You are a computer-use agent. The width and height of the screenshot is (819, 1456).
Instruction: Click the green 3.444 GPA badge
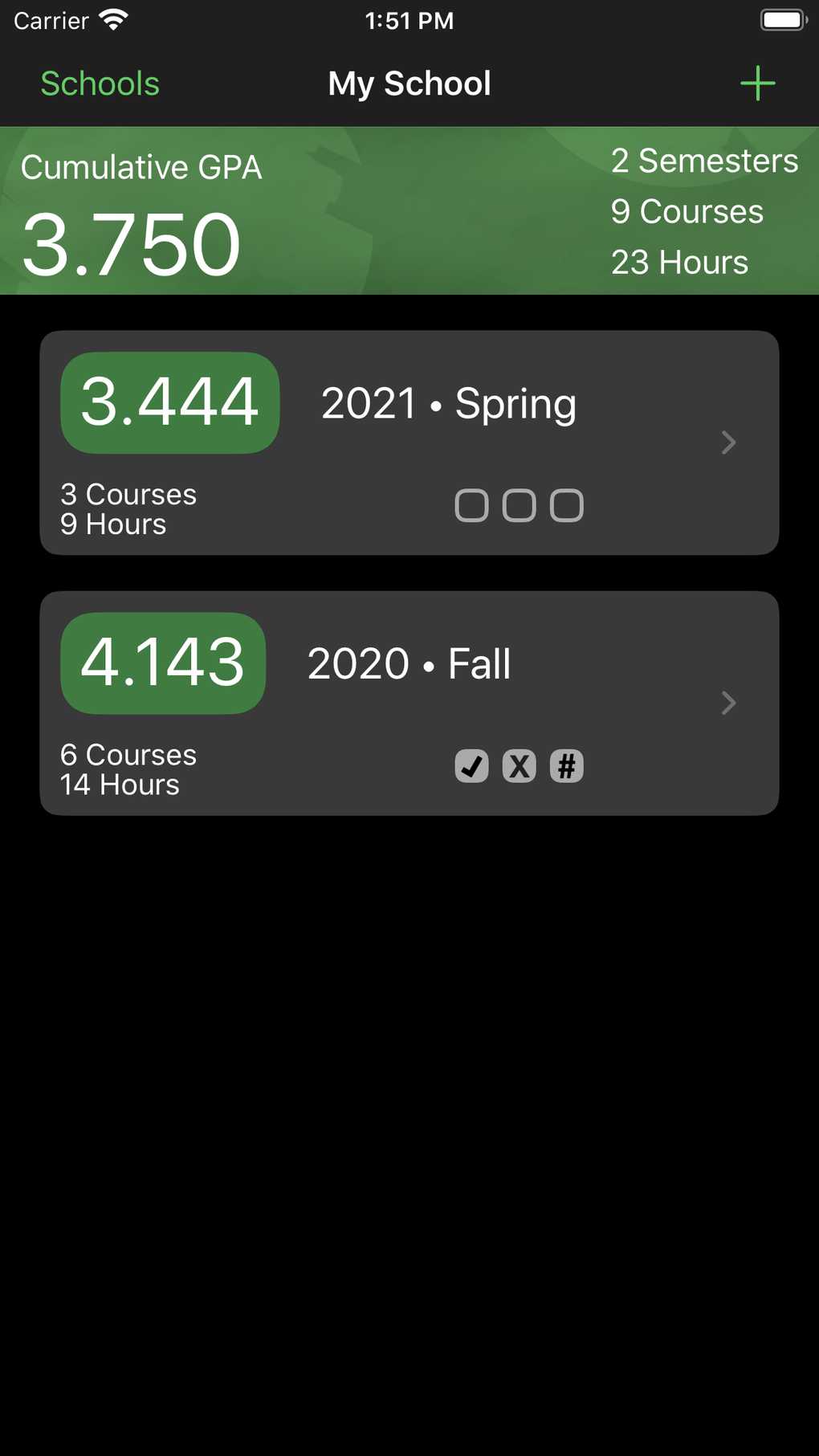coord(169,402)
